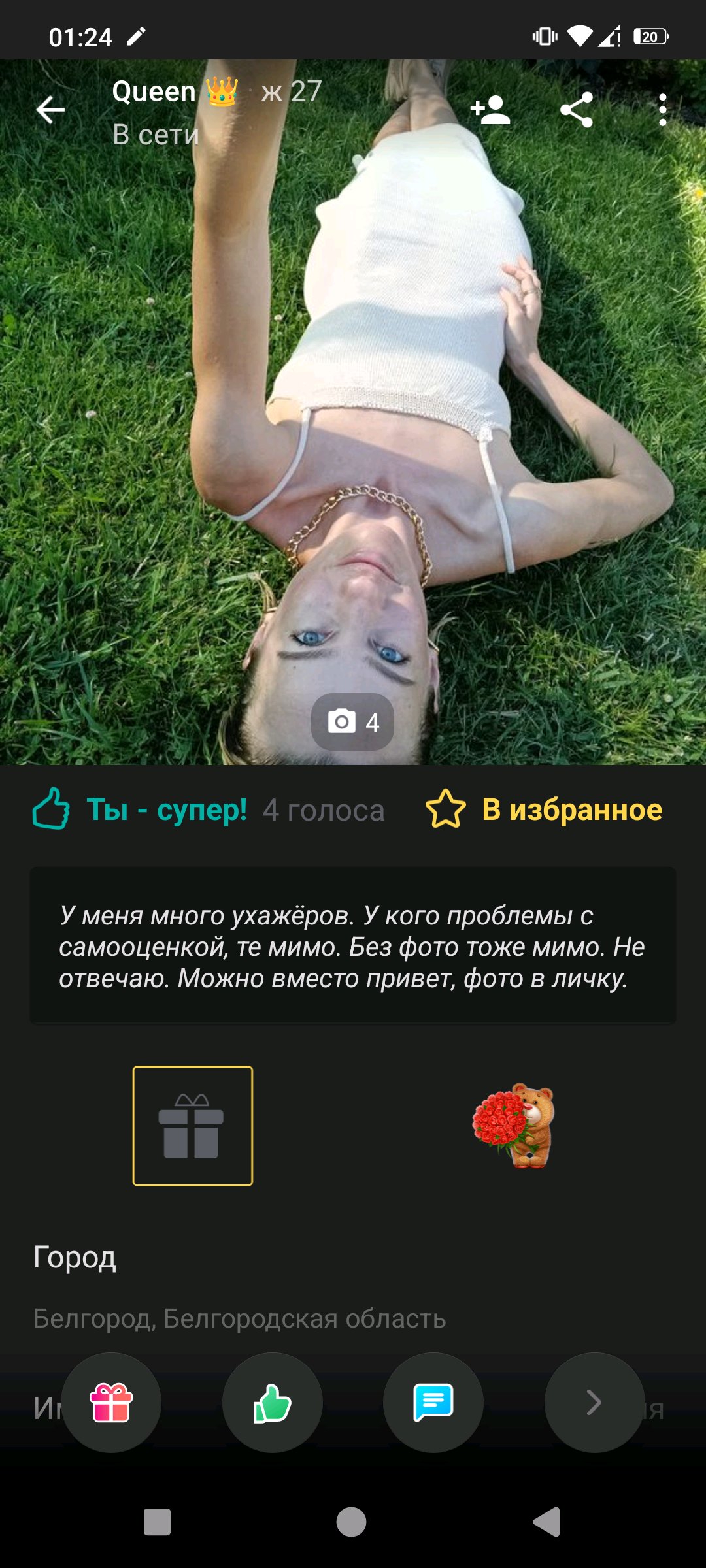Tap the empty gift slot

pyautogui.click(x=193, y=1126)
